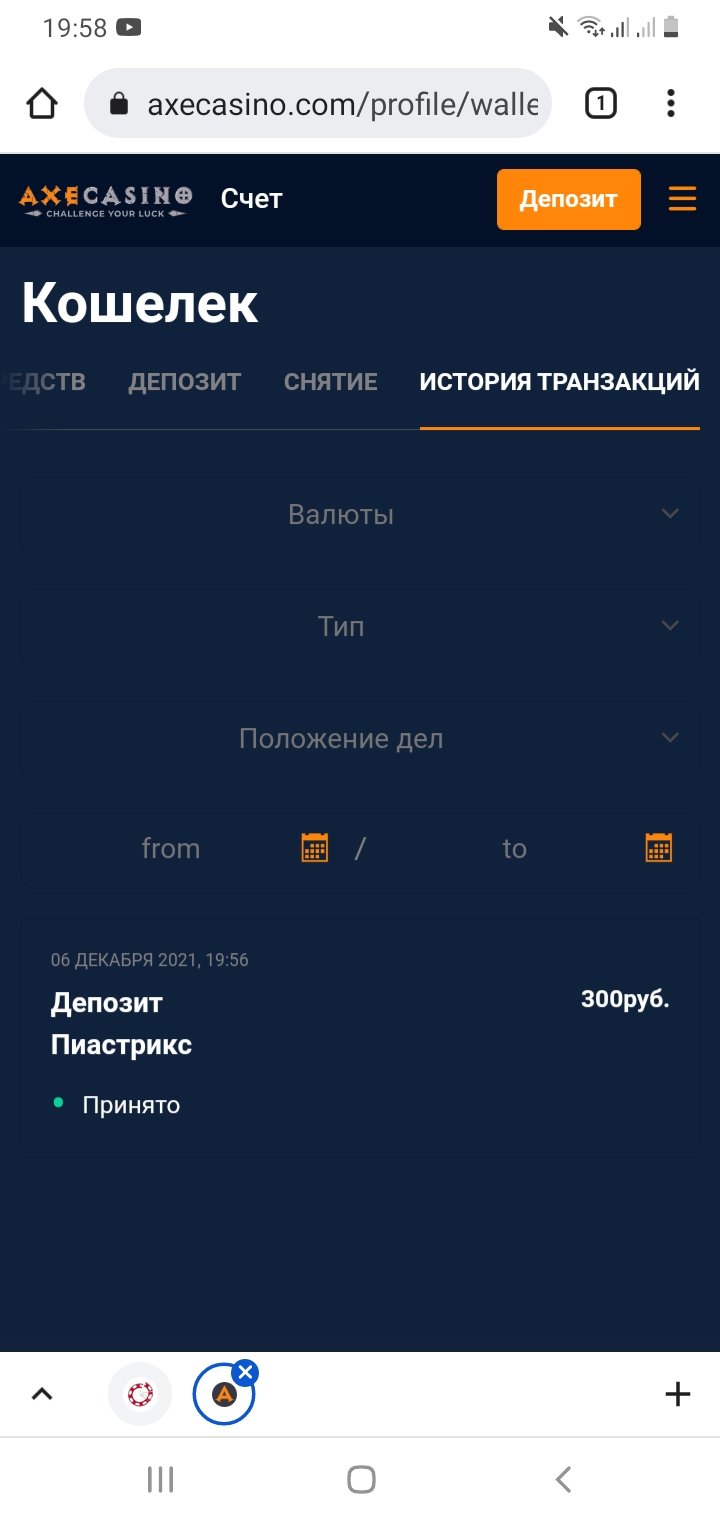This screenshot has height=1520, width=720.
Task: Go to the browser home page
Action: click(x=42, y=103)
